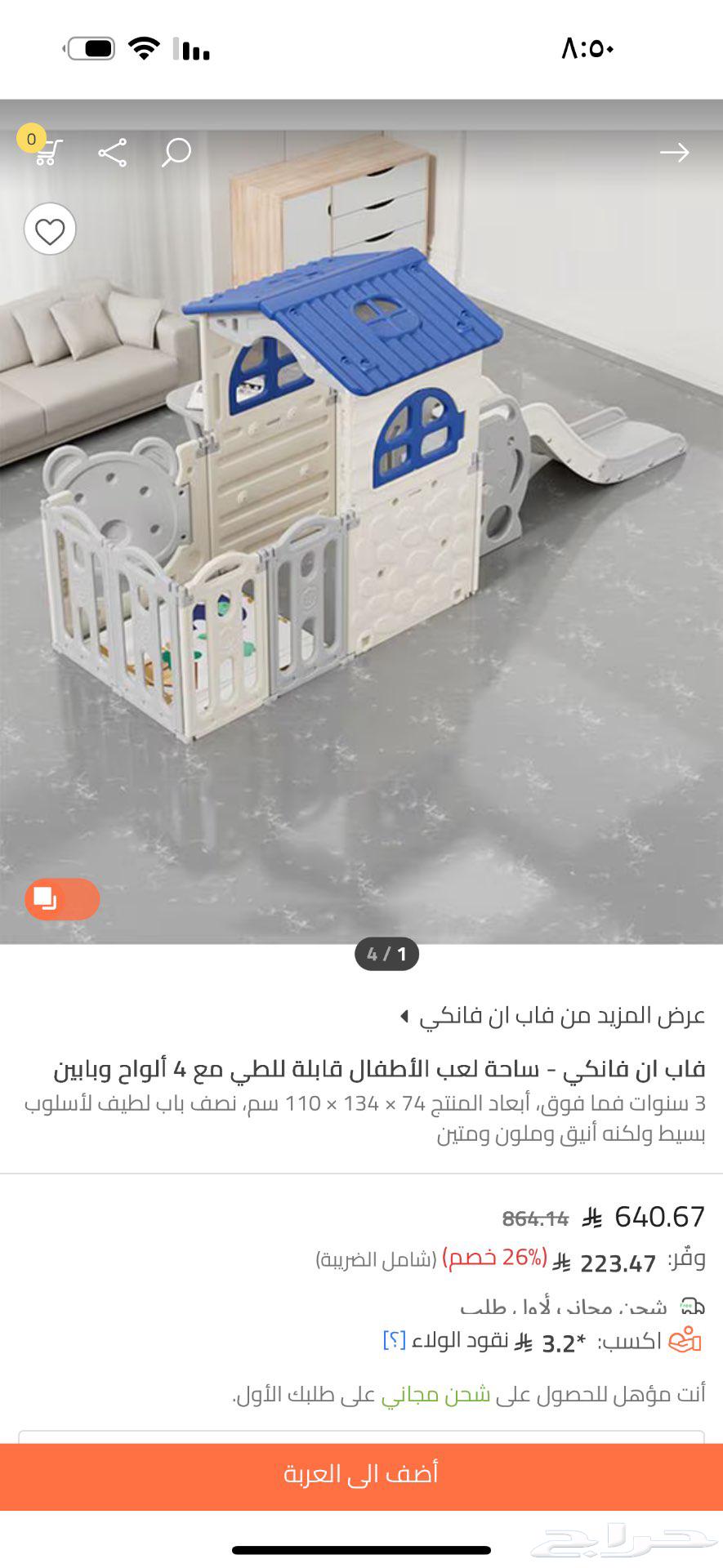The width and height of the screenshot is (723, 1568).
Task: Open the shopping cart icon
Action: [49, 152]
